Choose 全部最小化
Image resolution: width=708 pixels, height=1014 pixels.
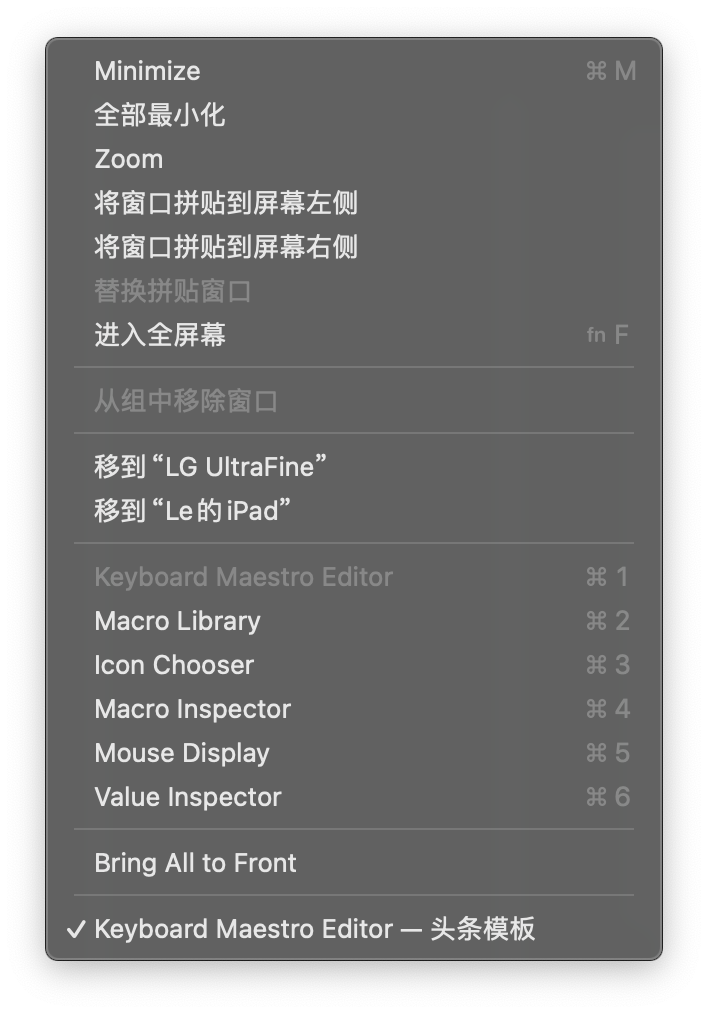(x=160, y=115)
